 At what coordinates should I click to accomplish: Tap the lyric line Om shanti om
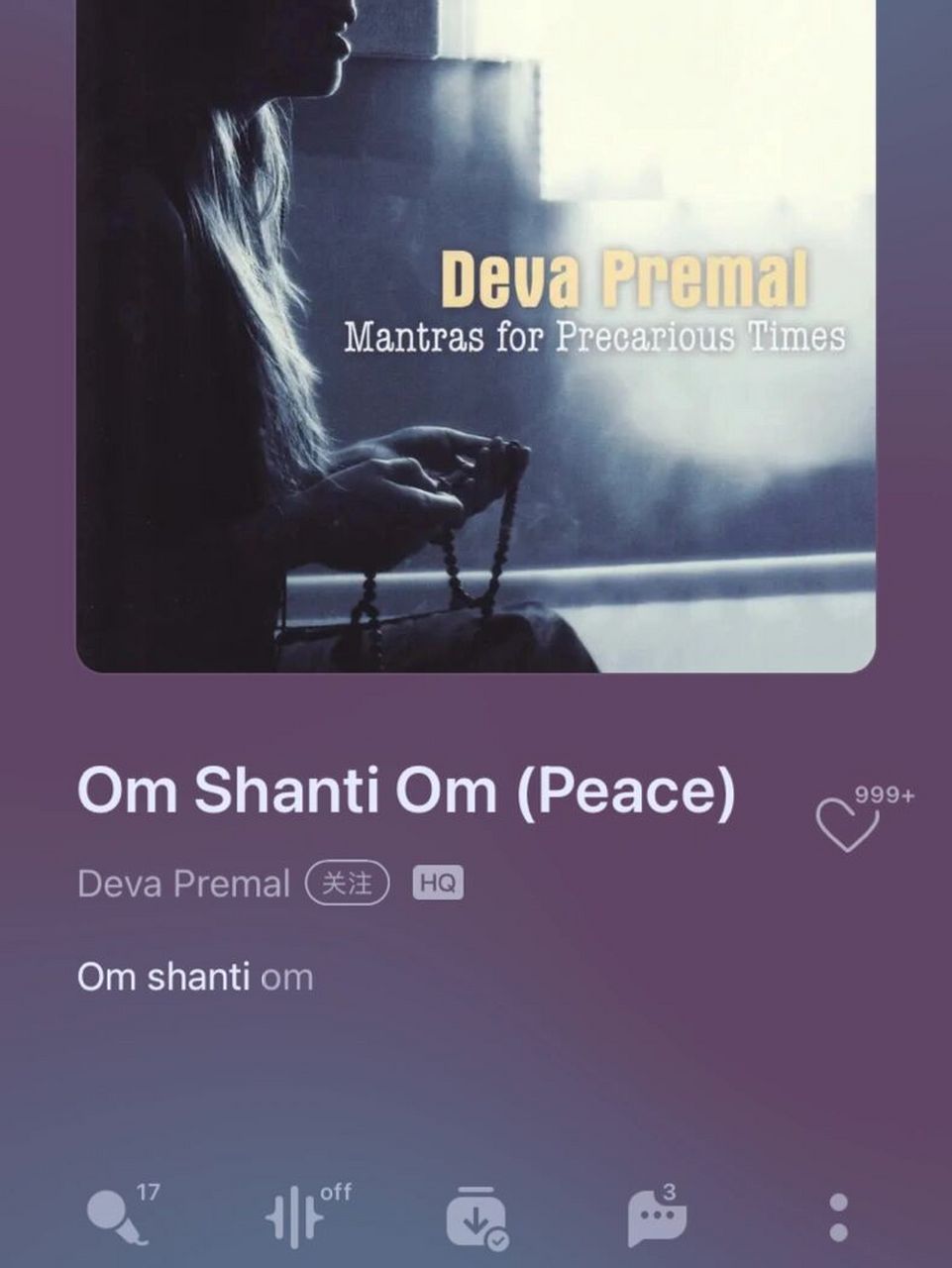pyautogui.click(x=194, y=977)
